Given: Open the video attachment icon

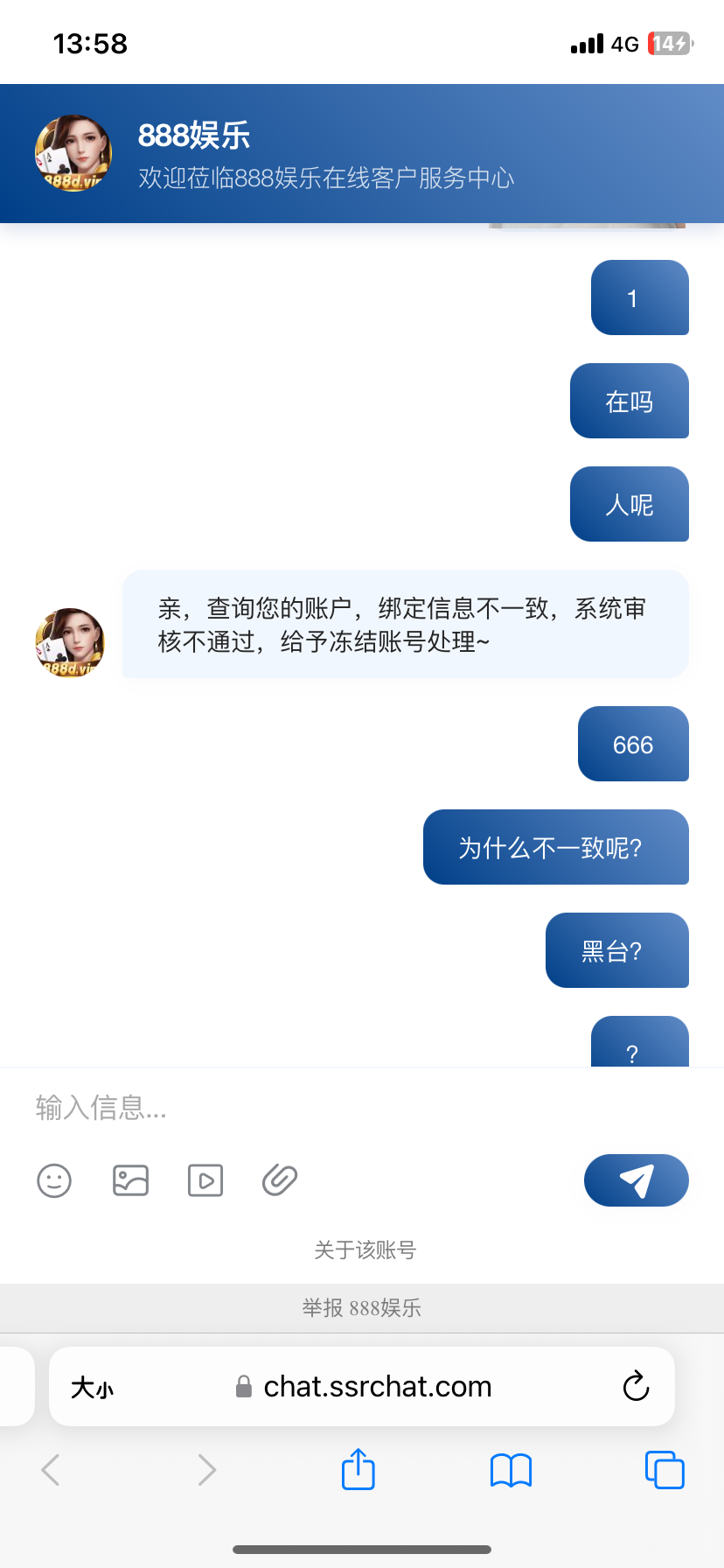Looking at the screenshot, I should click(205, 1180).
